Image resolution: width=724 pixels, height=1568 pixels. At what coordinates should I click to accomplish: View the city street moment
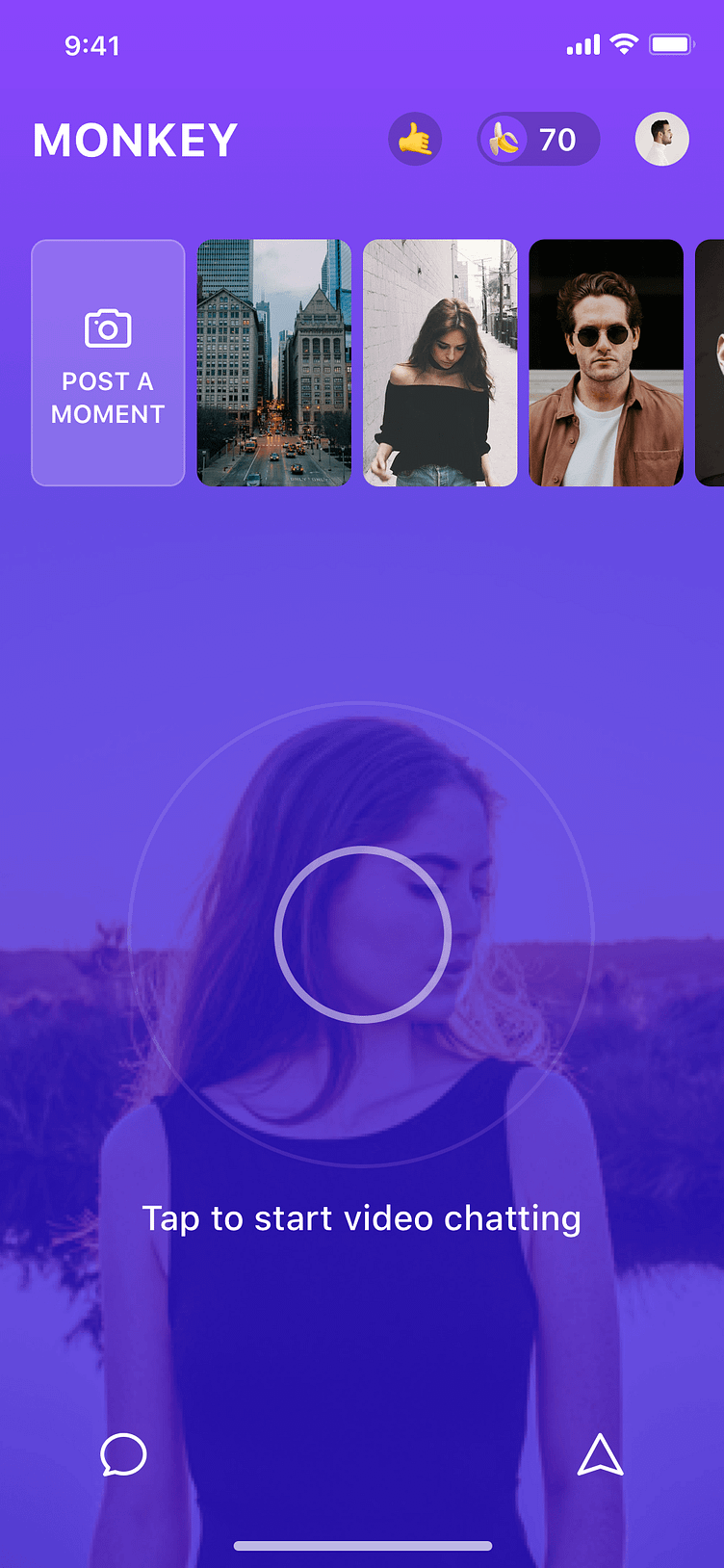tap(274, 363)
